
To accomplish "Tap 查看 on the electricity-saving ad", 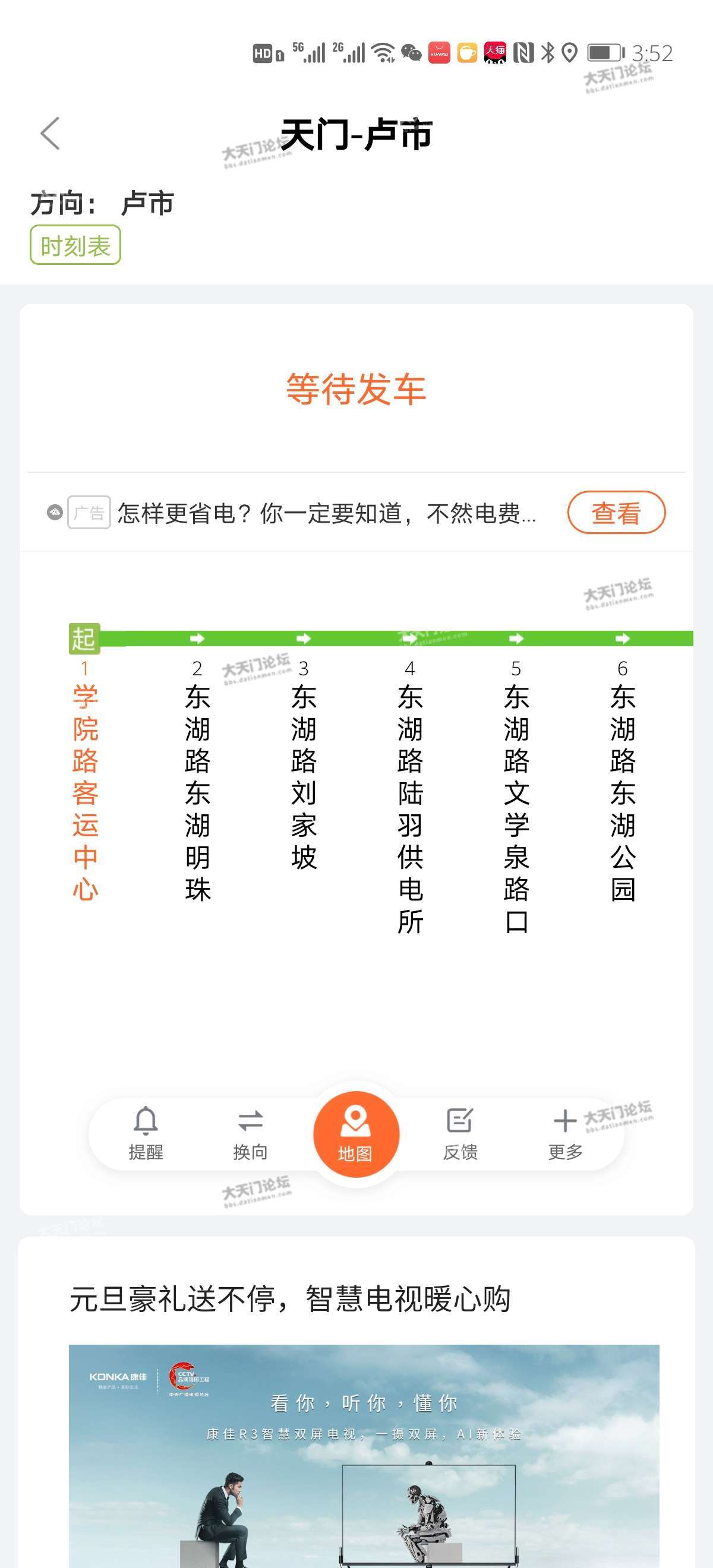I will coord(616,513).
